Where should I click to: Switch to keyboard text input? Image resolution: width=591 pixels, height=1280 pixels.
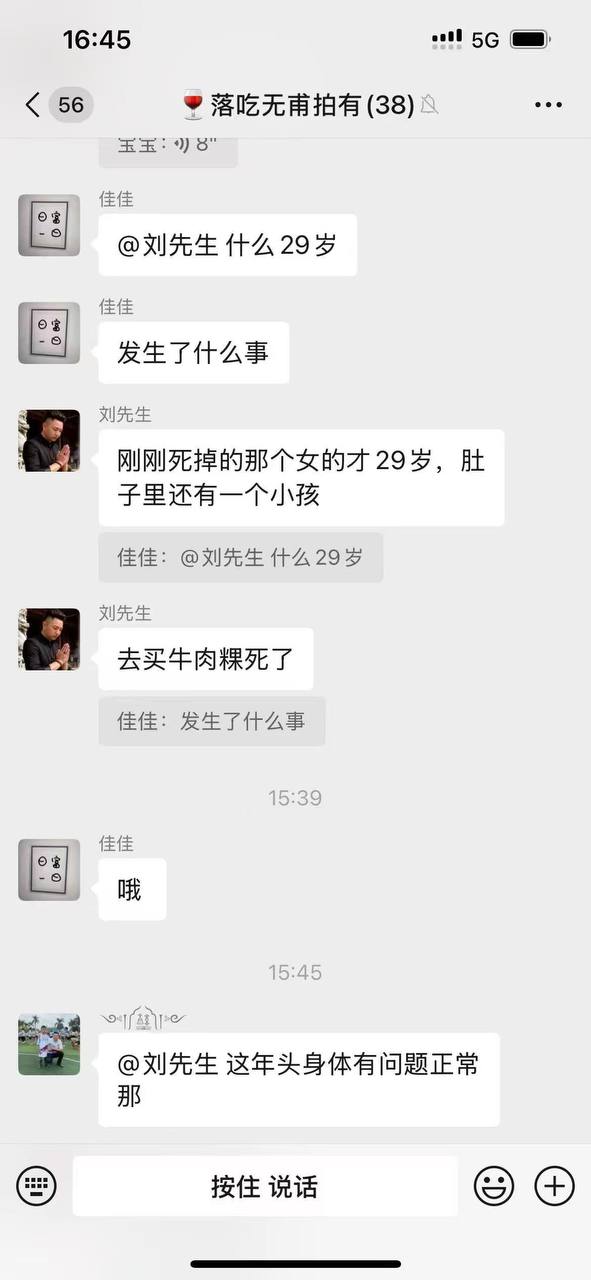click(36, 1187)
